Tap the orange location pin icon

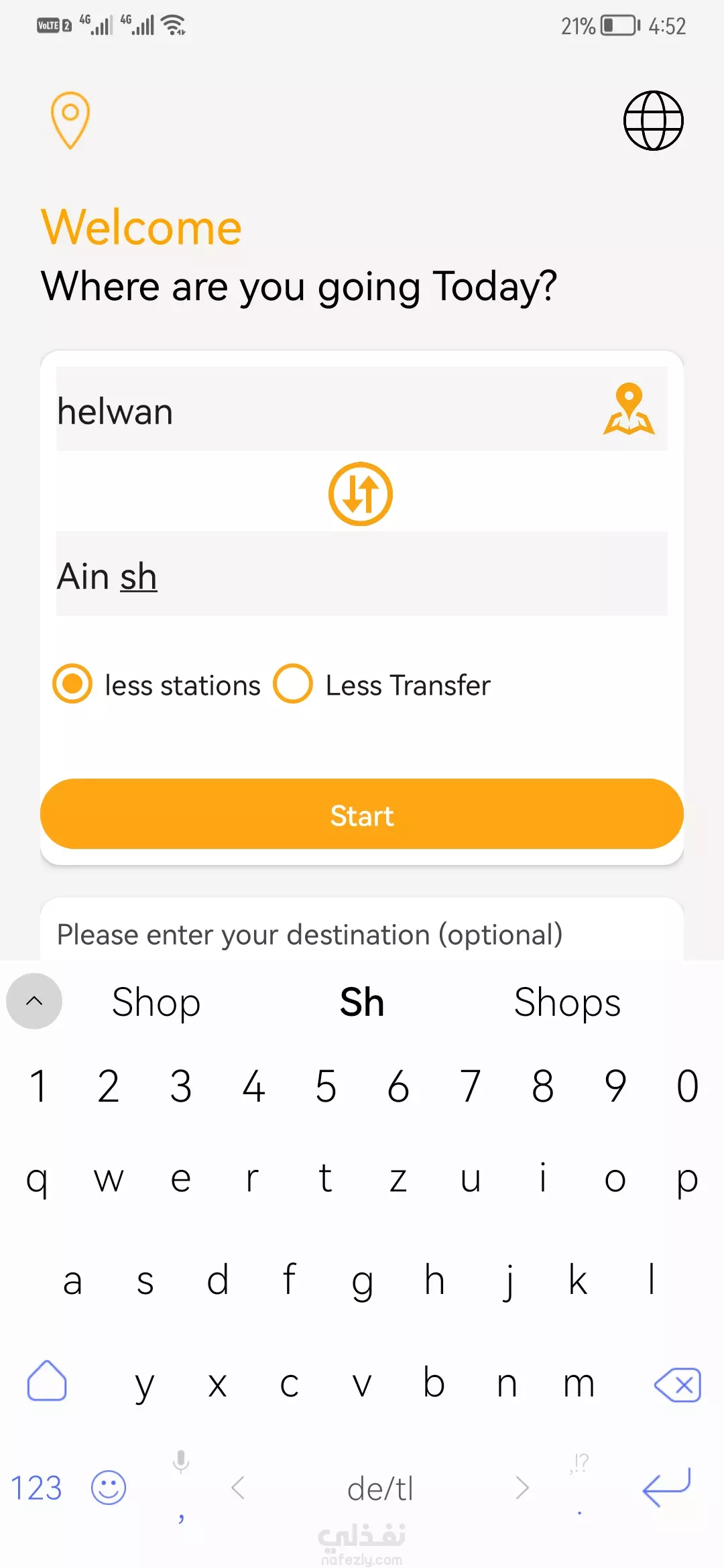tap(70, 121)
